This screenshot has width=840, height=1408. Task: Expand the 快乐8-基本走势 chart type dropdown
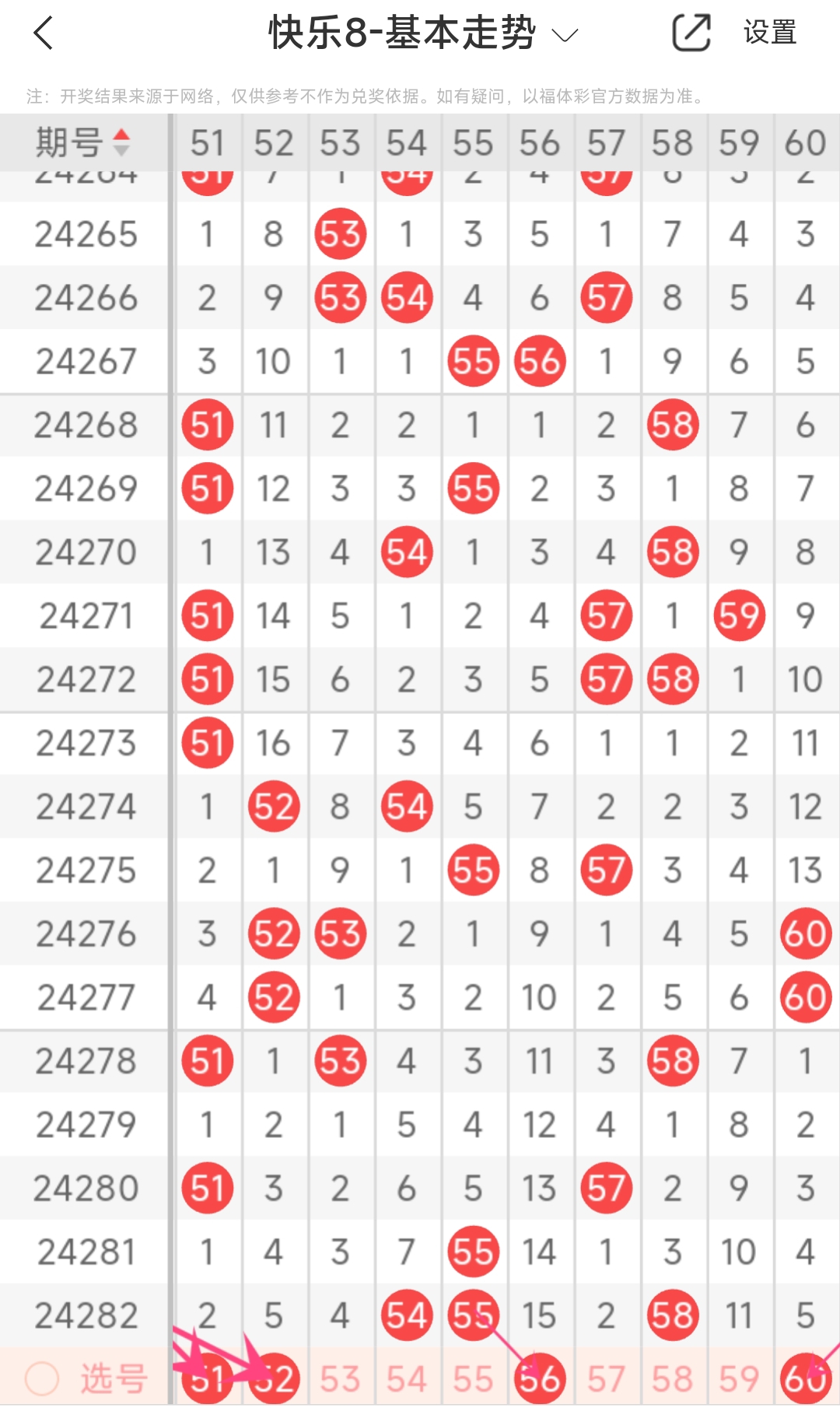click(565, 35)
